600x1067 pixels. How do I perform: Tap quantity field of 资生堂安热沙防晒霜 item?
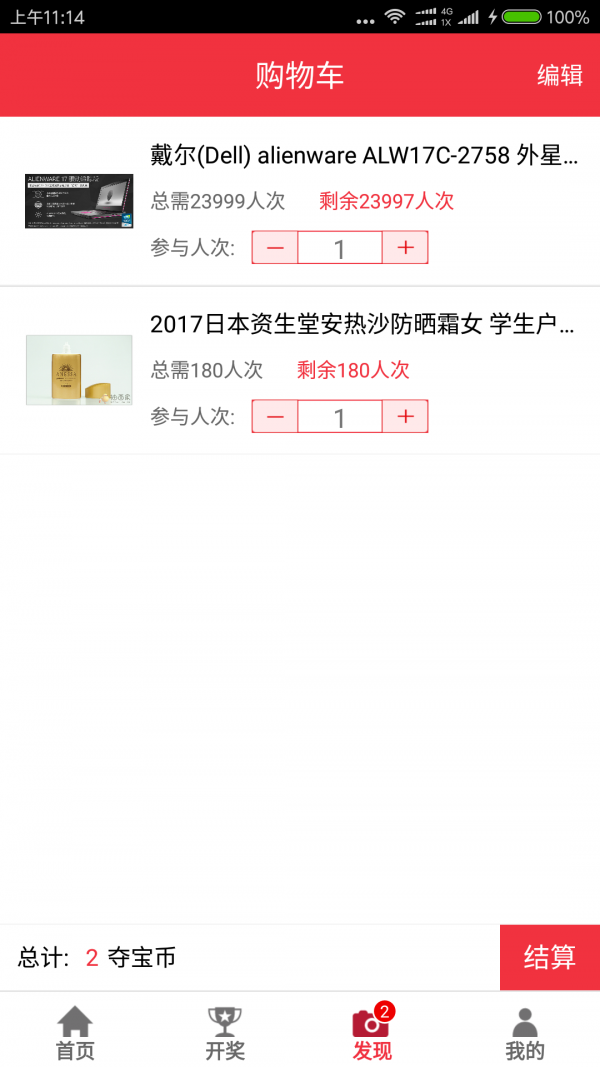340,417
